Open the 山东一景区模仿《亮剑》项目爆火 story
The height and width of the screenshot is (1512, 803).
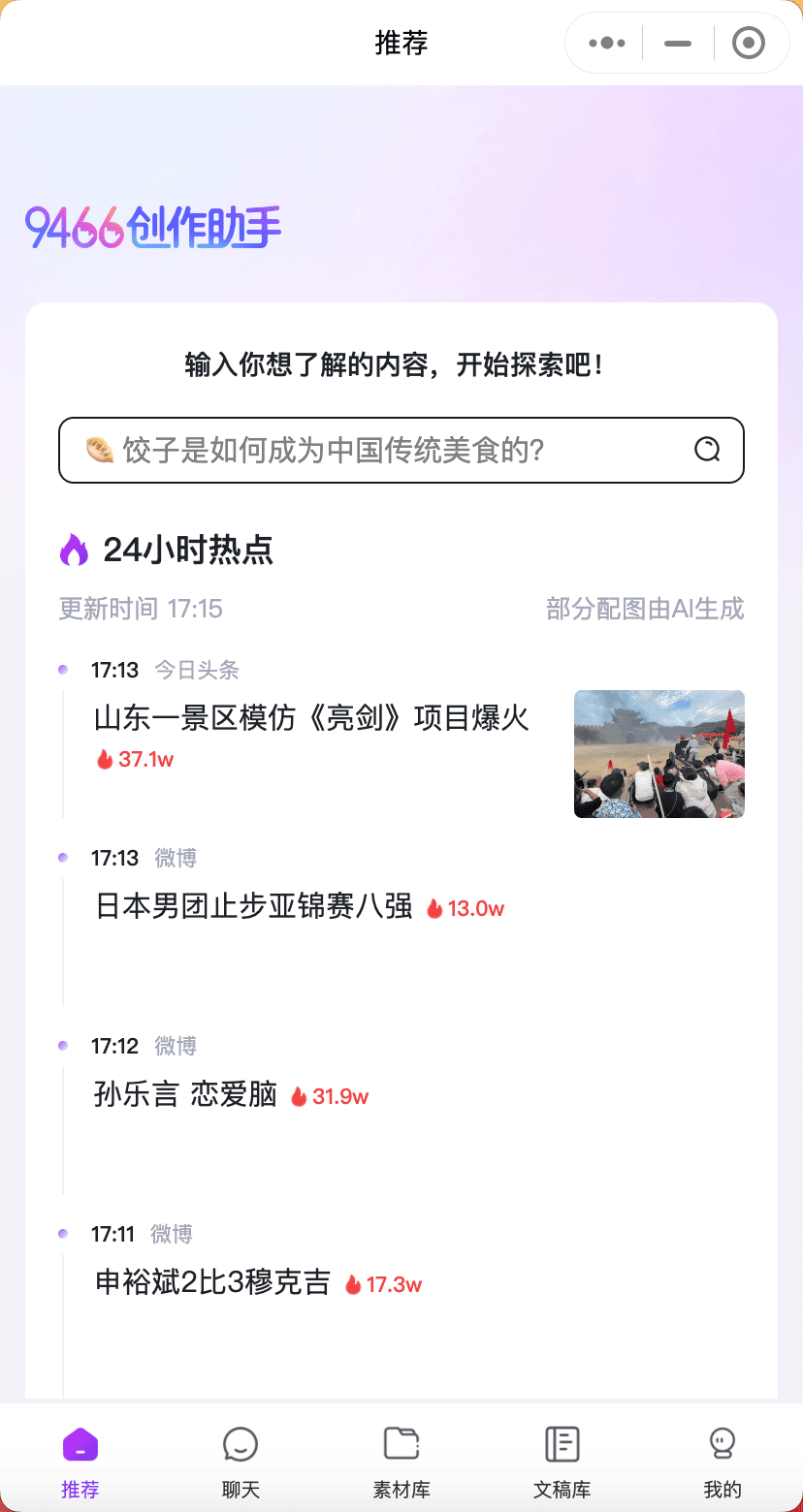(x=311, y=719)
